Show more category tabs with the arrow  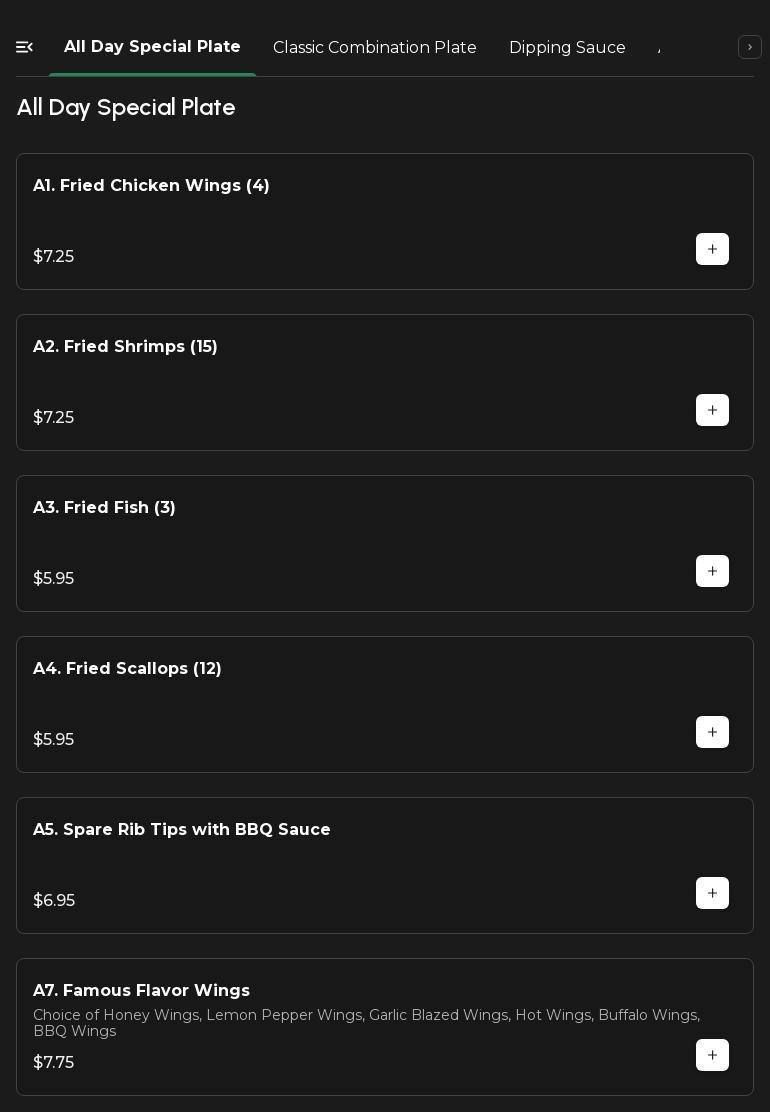(x=750, y=47)
